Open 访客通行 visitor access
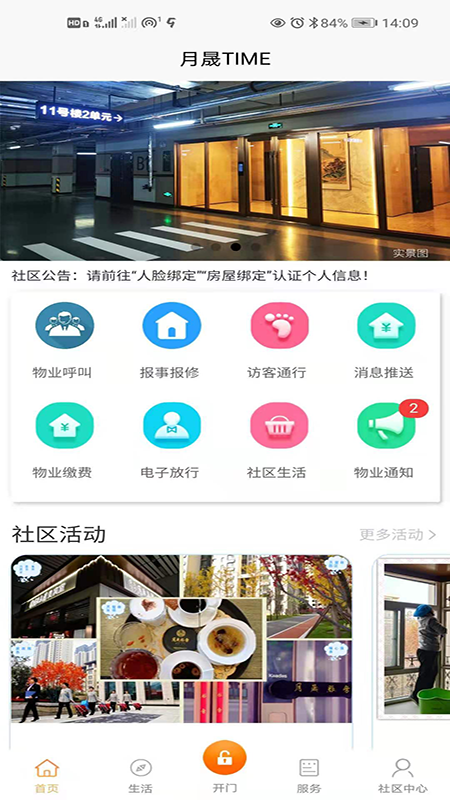 click(x=279, y=340)
